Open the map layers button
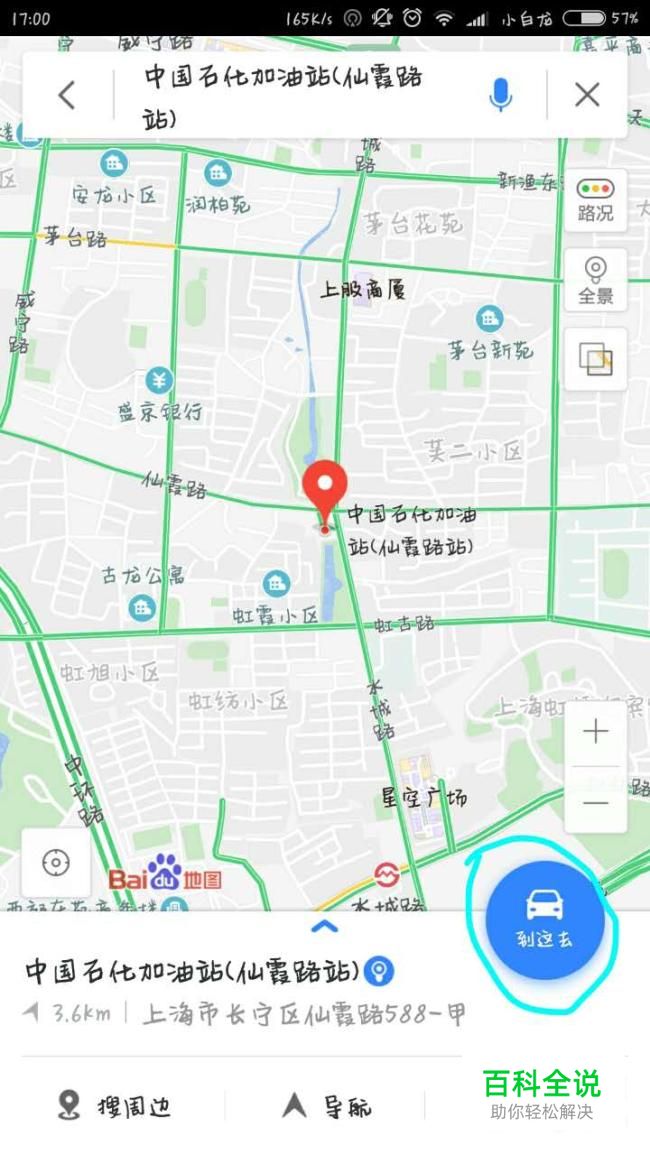The height and width of the screenshot is (1155, 650). click(x=595, y=359)
